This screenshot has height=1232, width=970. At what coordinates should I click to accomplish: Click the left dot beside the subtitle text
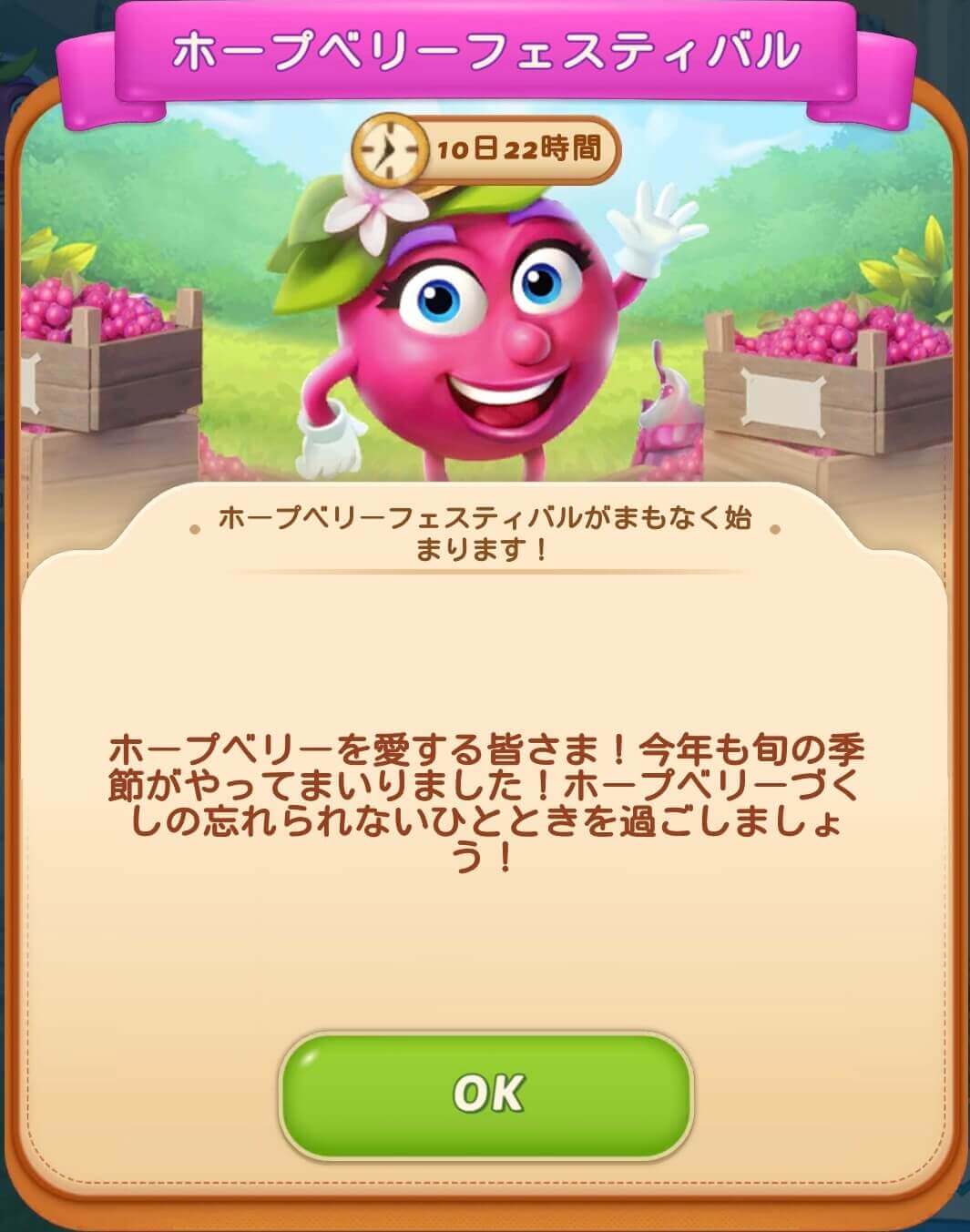point(196,528)
